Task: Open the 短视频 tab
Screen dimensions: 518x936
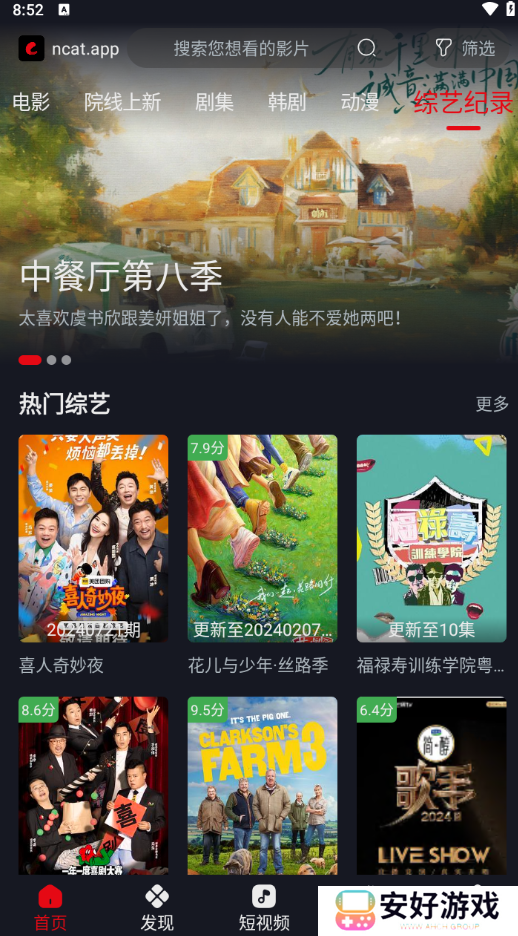Action: 264,908
